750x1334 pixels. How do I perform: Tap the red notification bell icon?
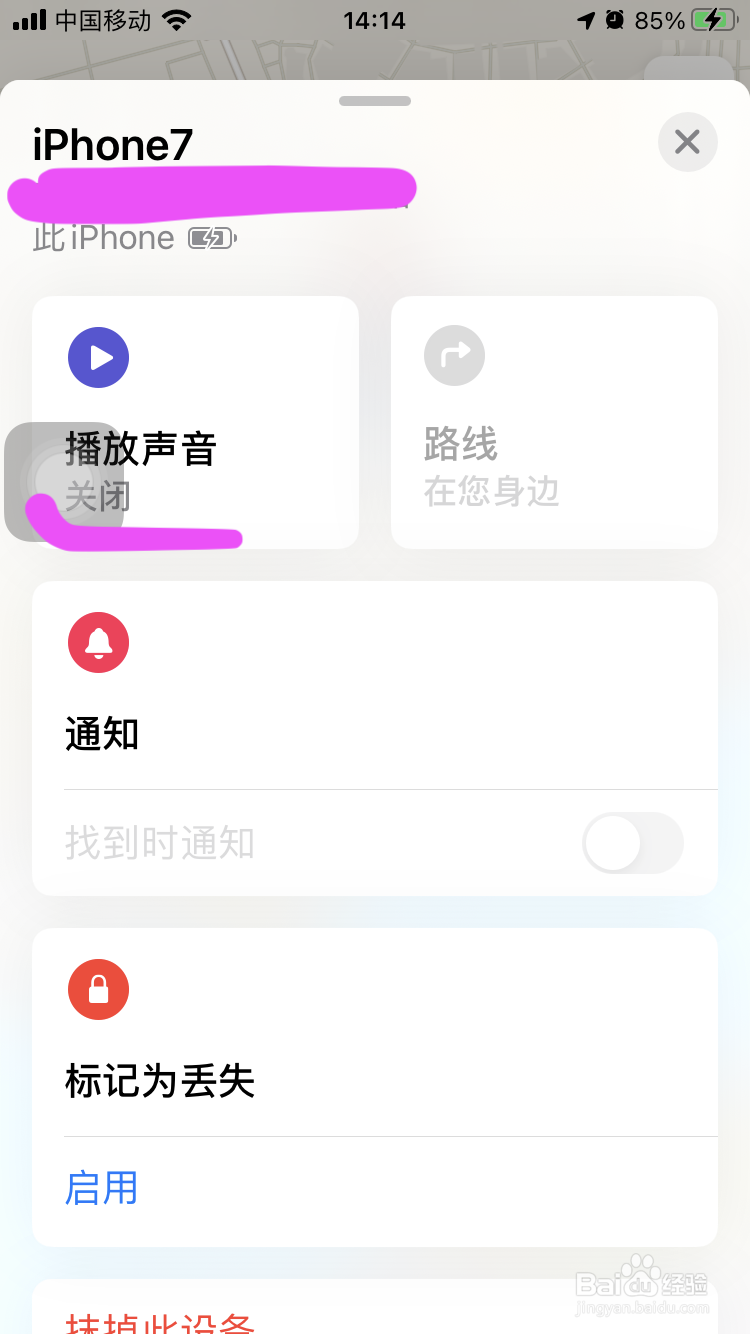(x=98, y=642)
